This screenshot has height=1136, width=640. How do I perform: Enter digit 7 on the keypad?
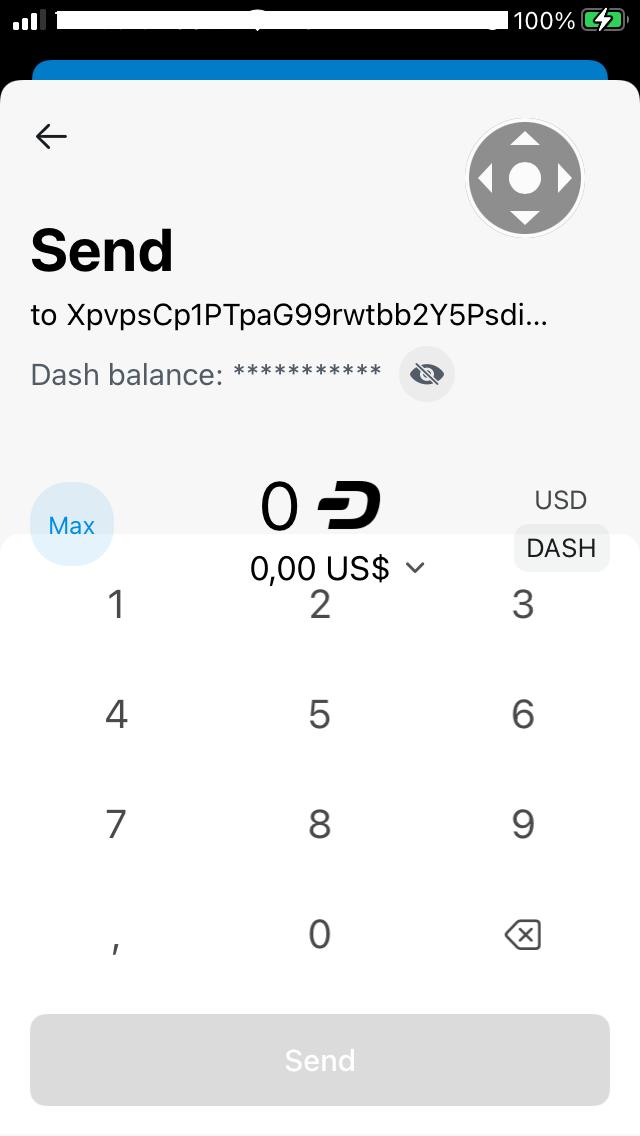(116, 824)
